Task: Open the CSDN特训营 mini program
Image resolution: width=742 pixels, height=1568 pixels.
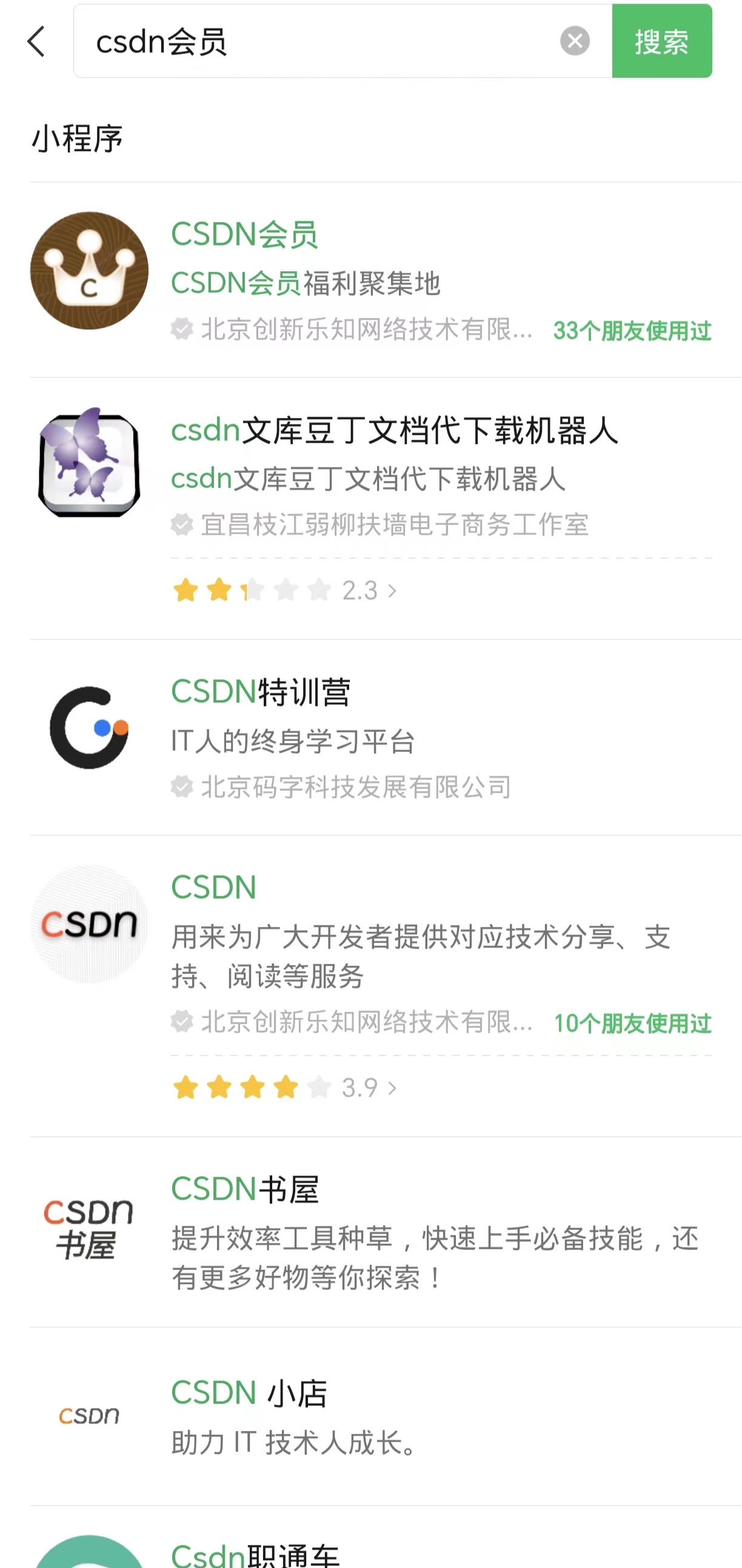Action: pyautogui.click(x=386, y=738)
